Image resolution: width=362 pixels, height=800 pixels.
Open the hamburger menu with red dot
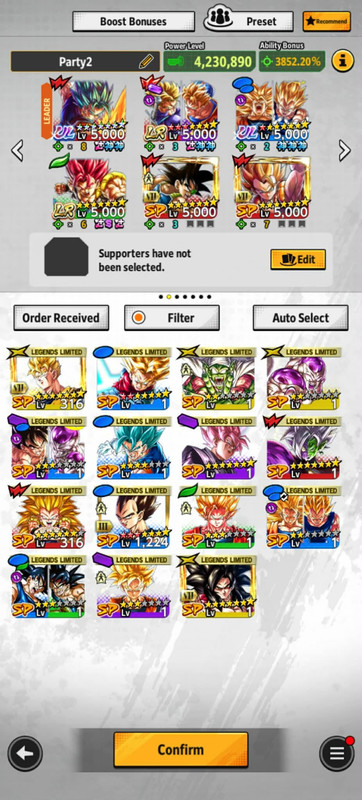337,754
